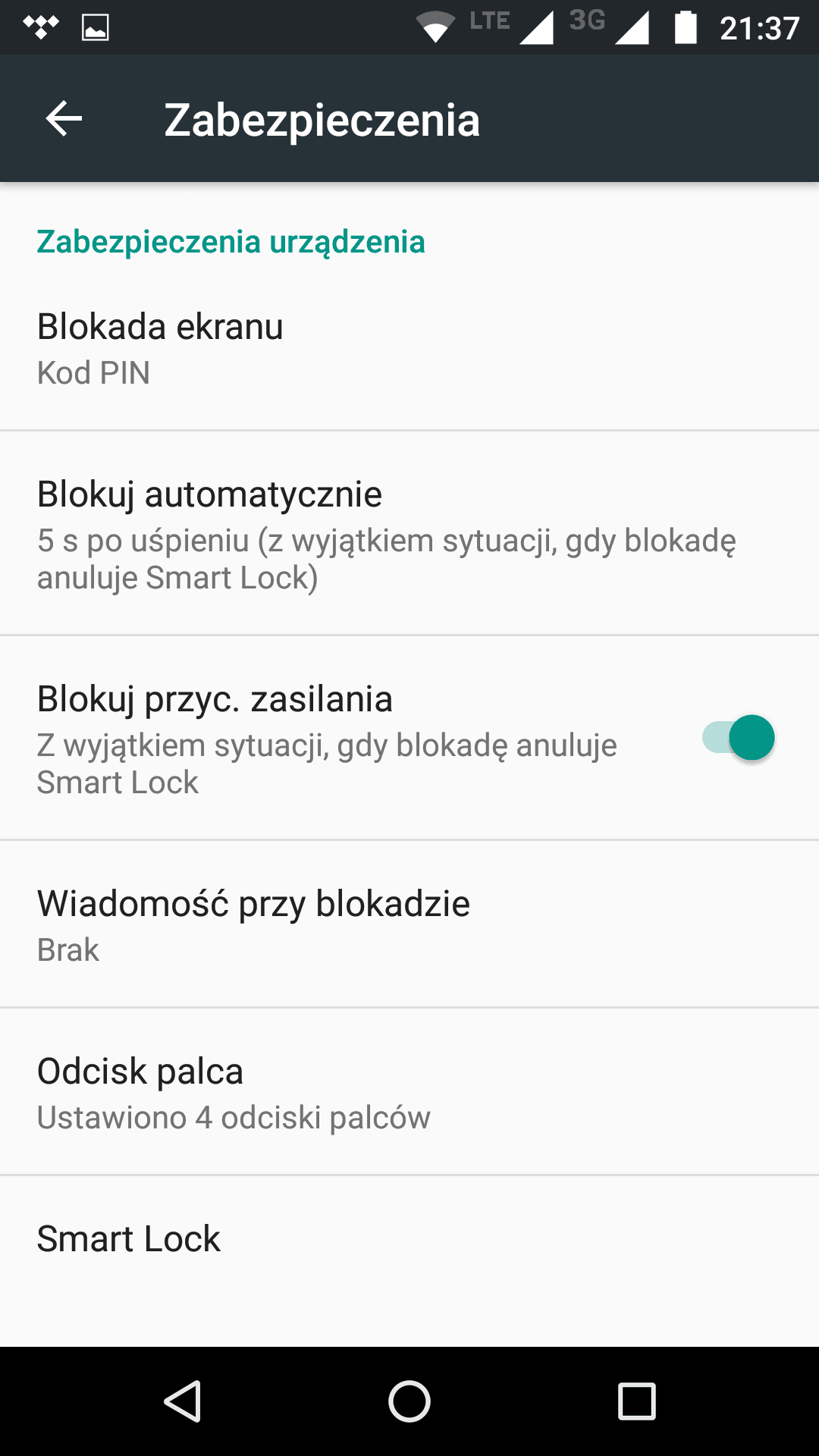Open recent apps overview

click(x=637, y=1401)
